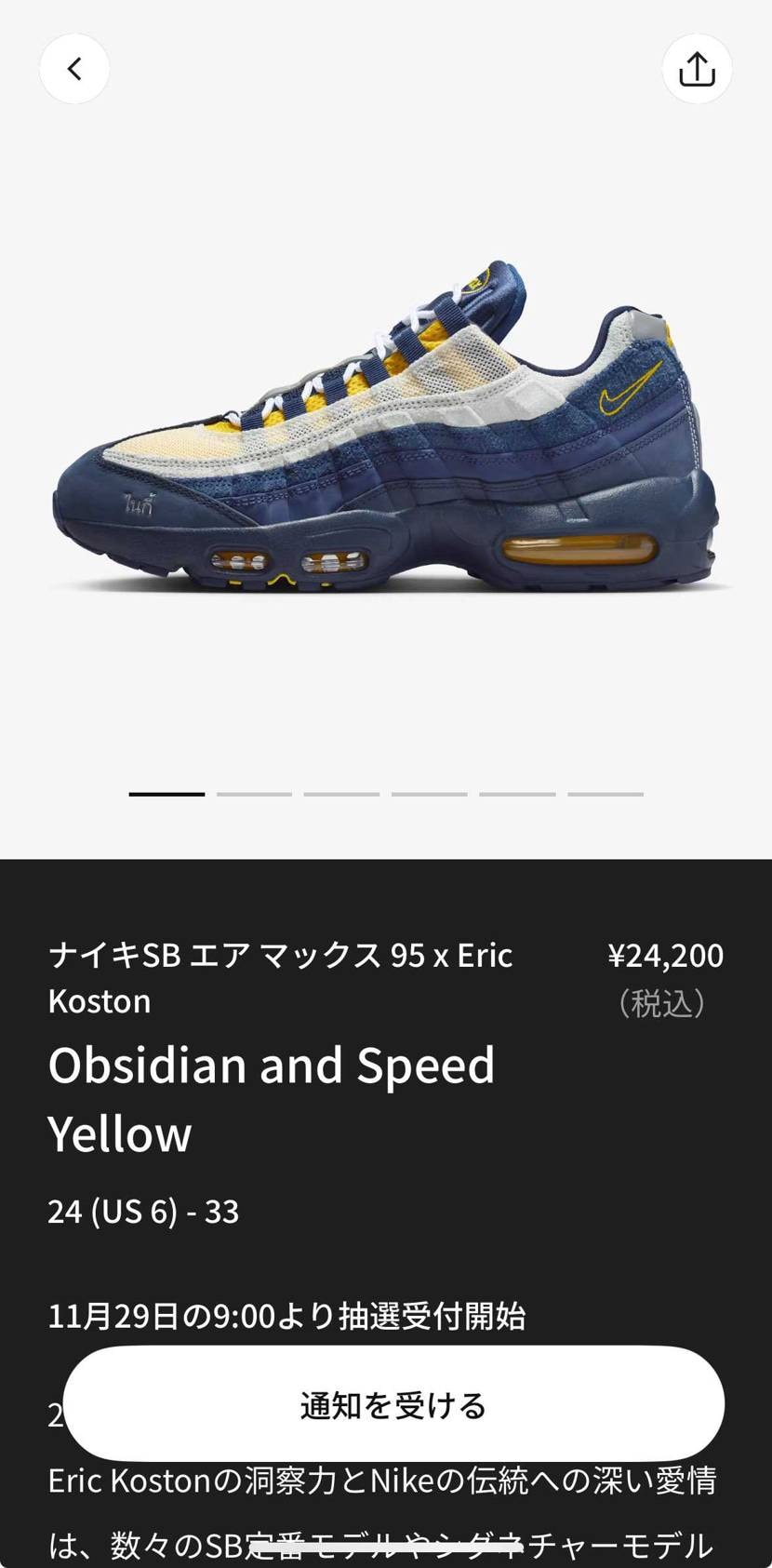Open the 11月29日 lottery date details

(x=288, y=1317)
